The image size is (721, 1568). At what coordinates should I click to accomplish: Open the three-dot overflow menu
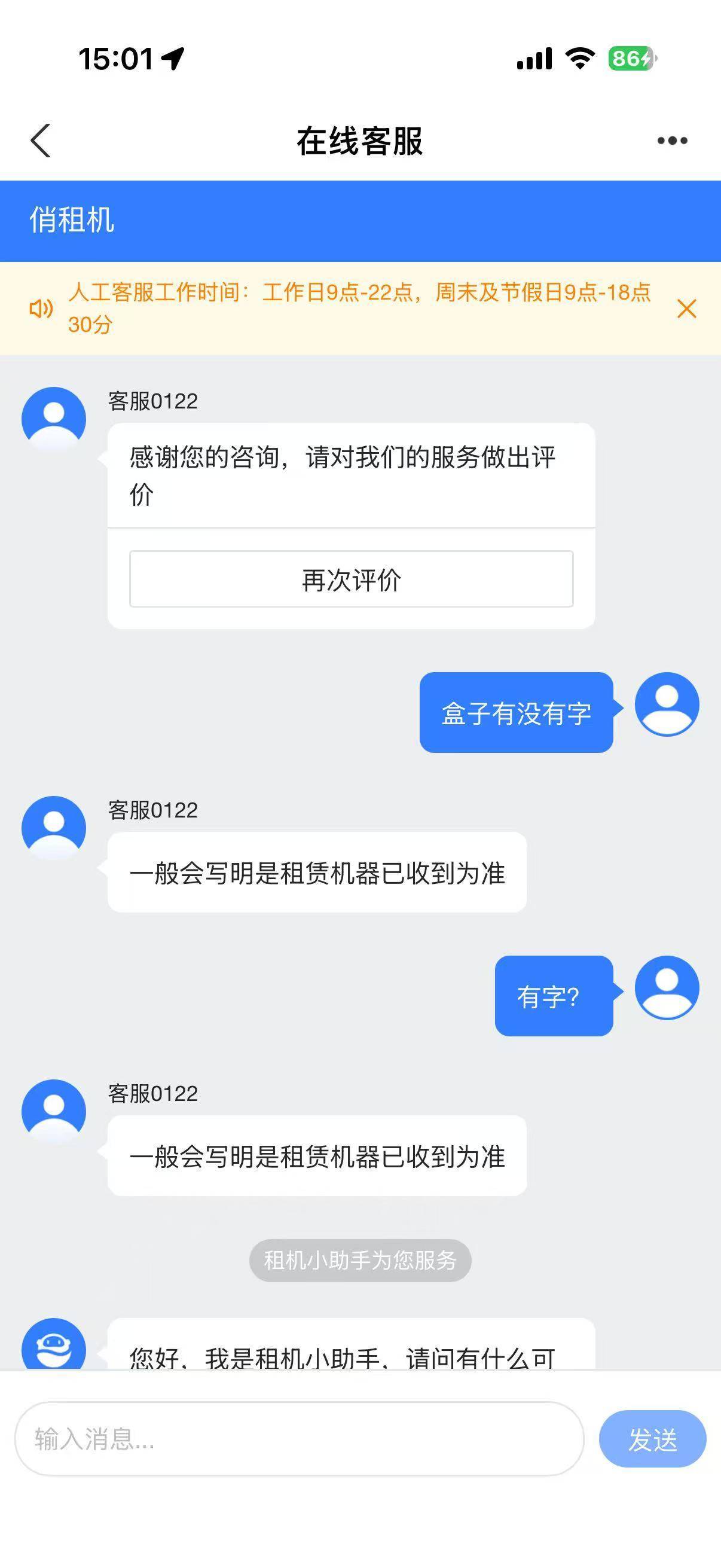(x=673, y=141)
